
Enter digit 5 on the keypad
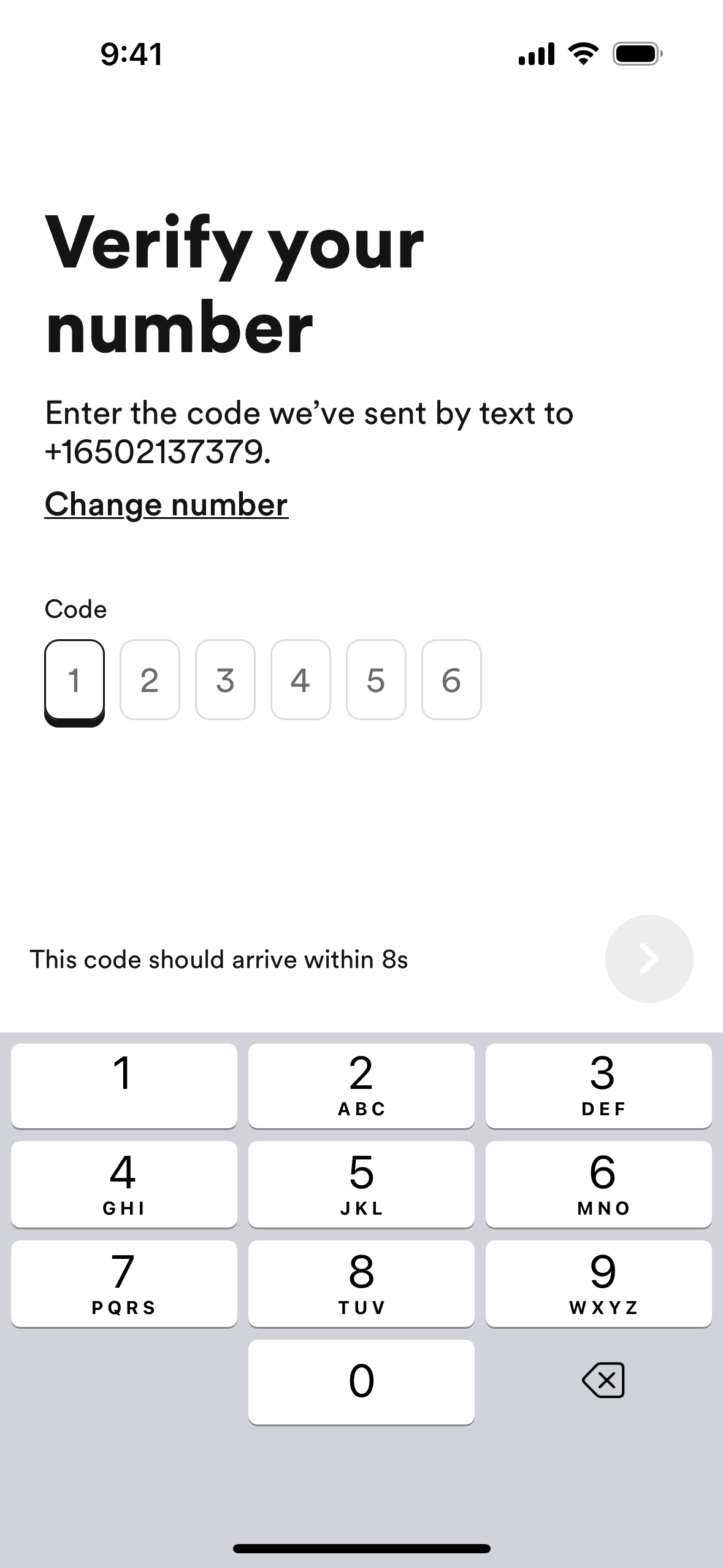pos(361,1185)
